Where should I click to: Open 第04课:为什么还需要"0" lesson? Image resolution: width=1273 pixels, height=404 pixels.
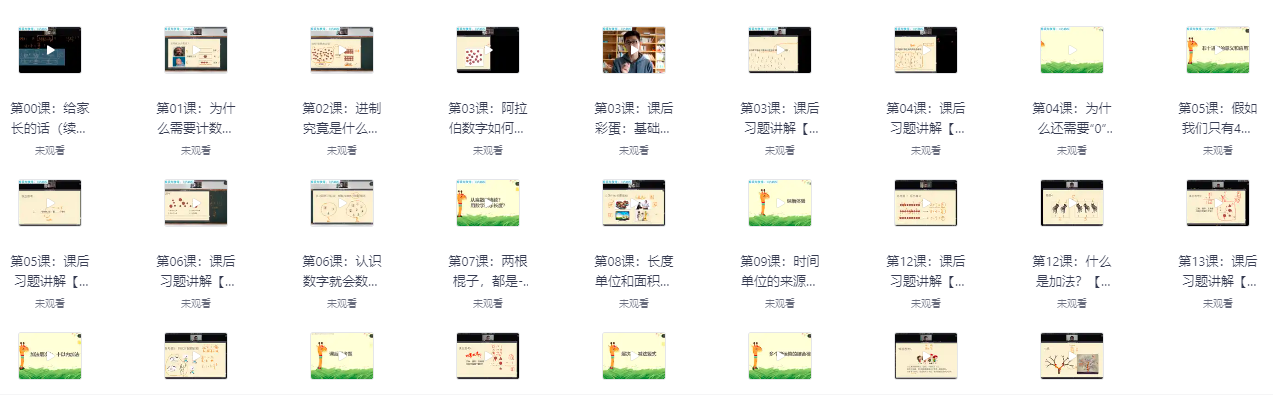1072,50
